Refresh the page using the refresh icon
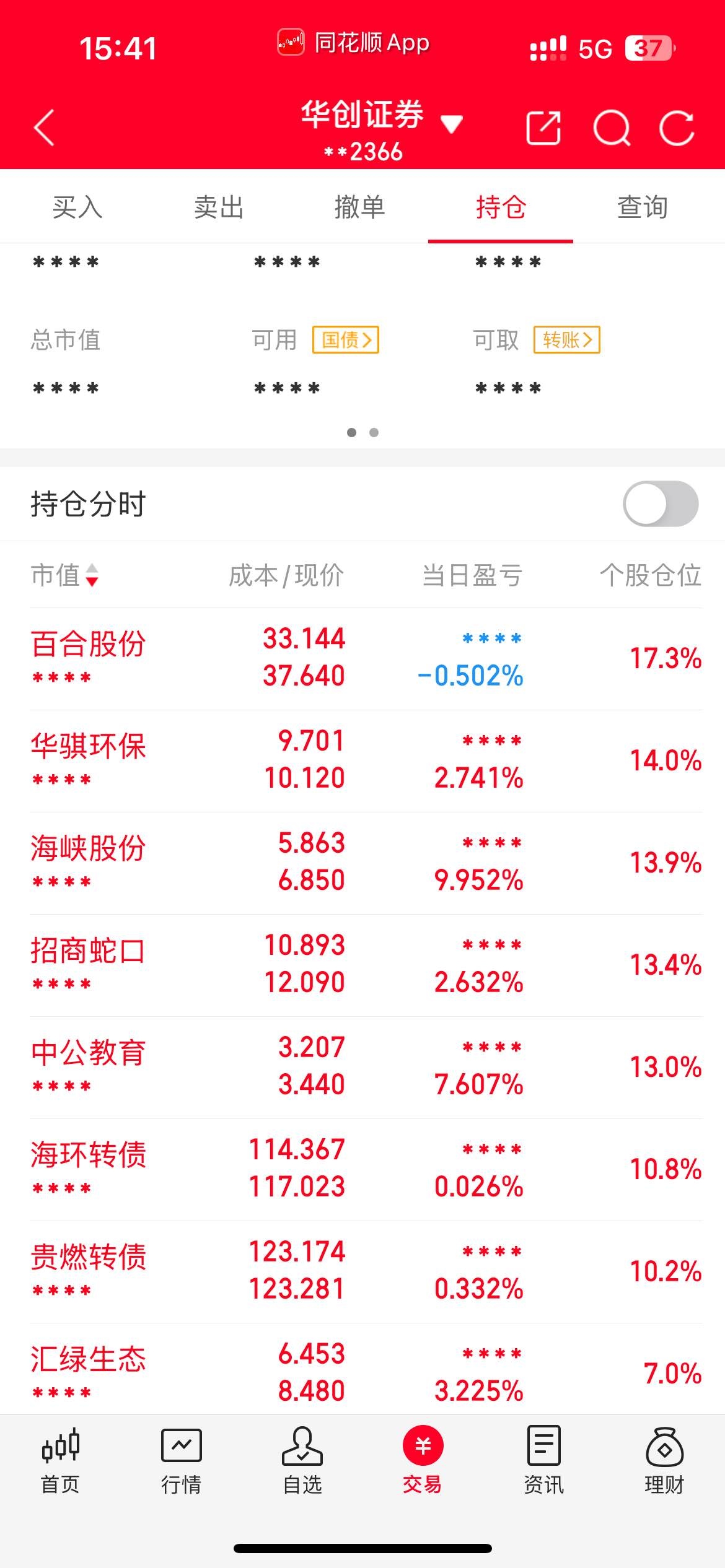Screen dimensions: 725x1568 click(x=678, y=127)
